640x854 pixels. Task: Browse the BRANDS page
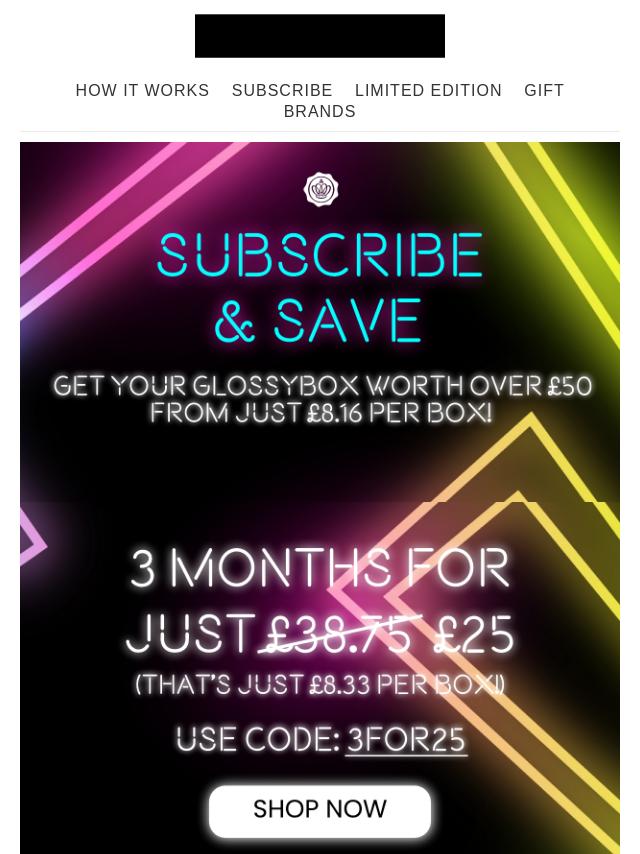click(x=319, y=111)
